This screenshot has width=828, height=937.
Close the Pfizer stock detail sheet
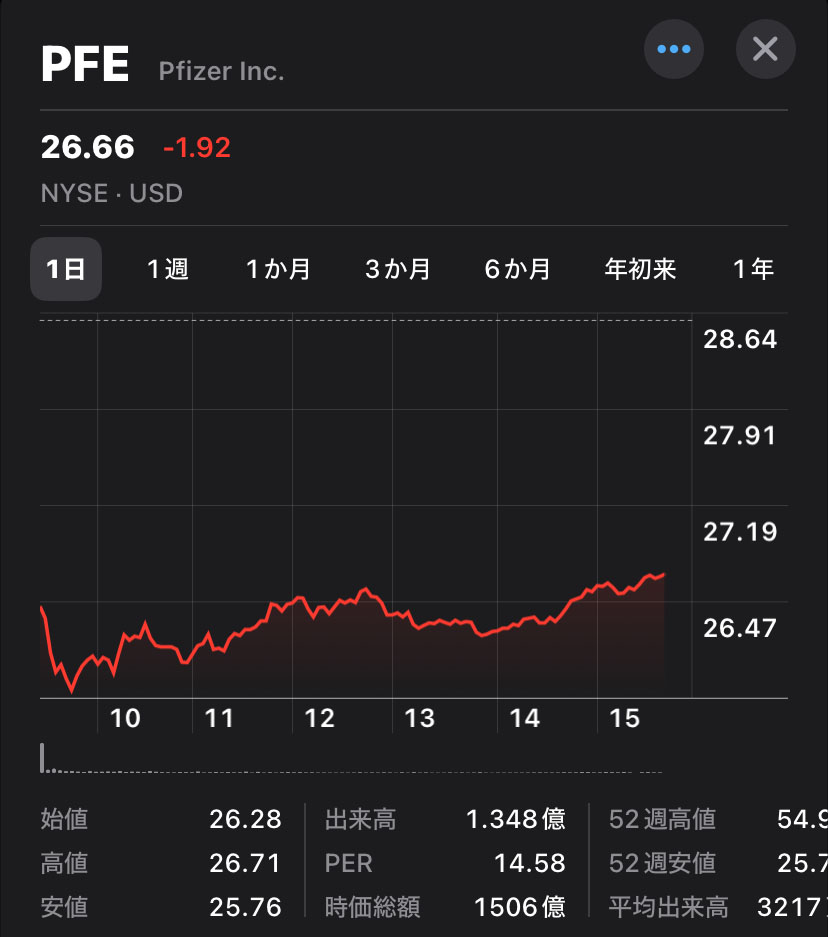765,49
